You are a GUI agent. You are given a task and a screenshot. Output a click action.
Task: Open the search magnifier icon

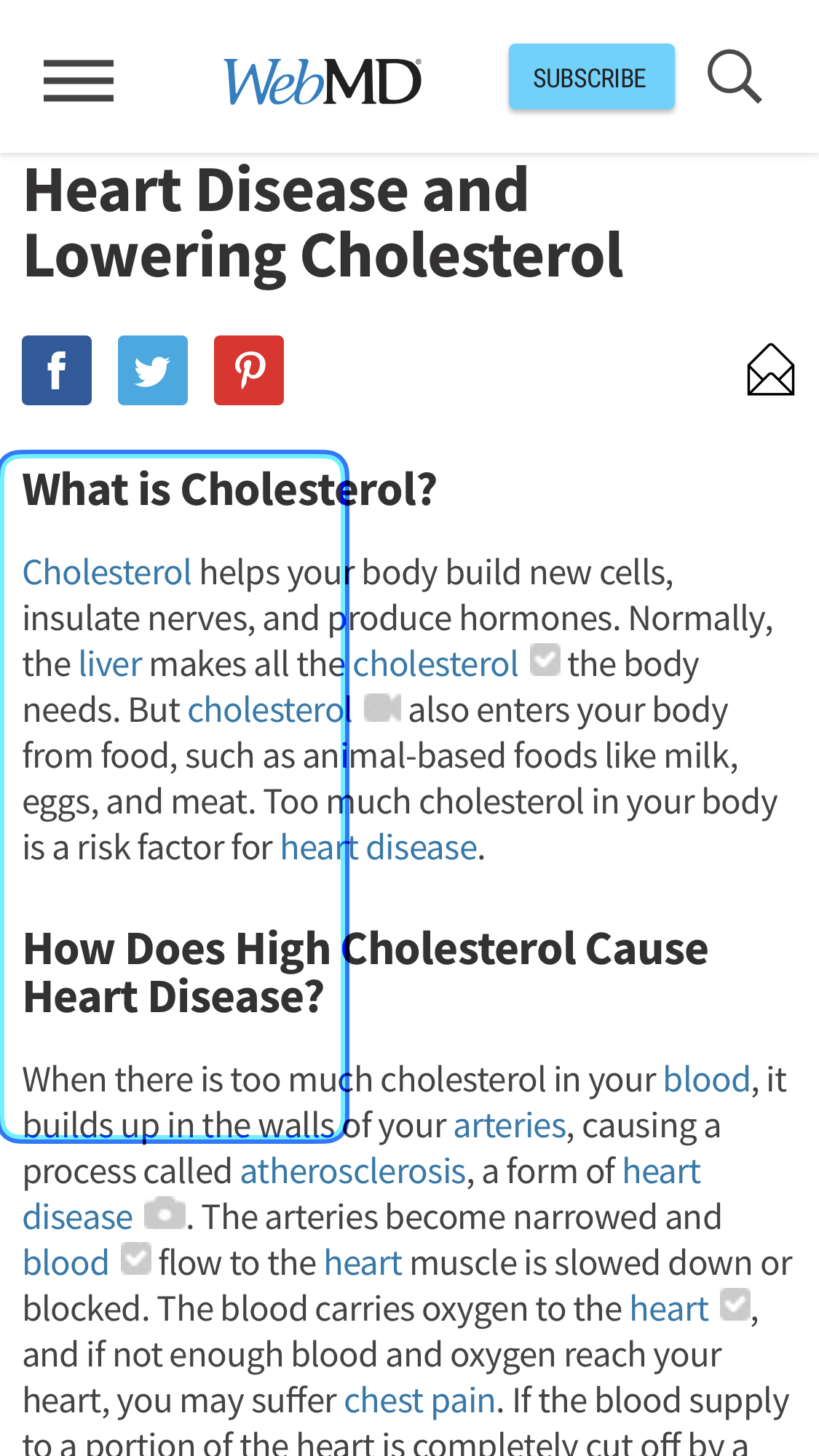(x=734, y=76)
